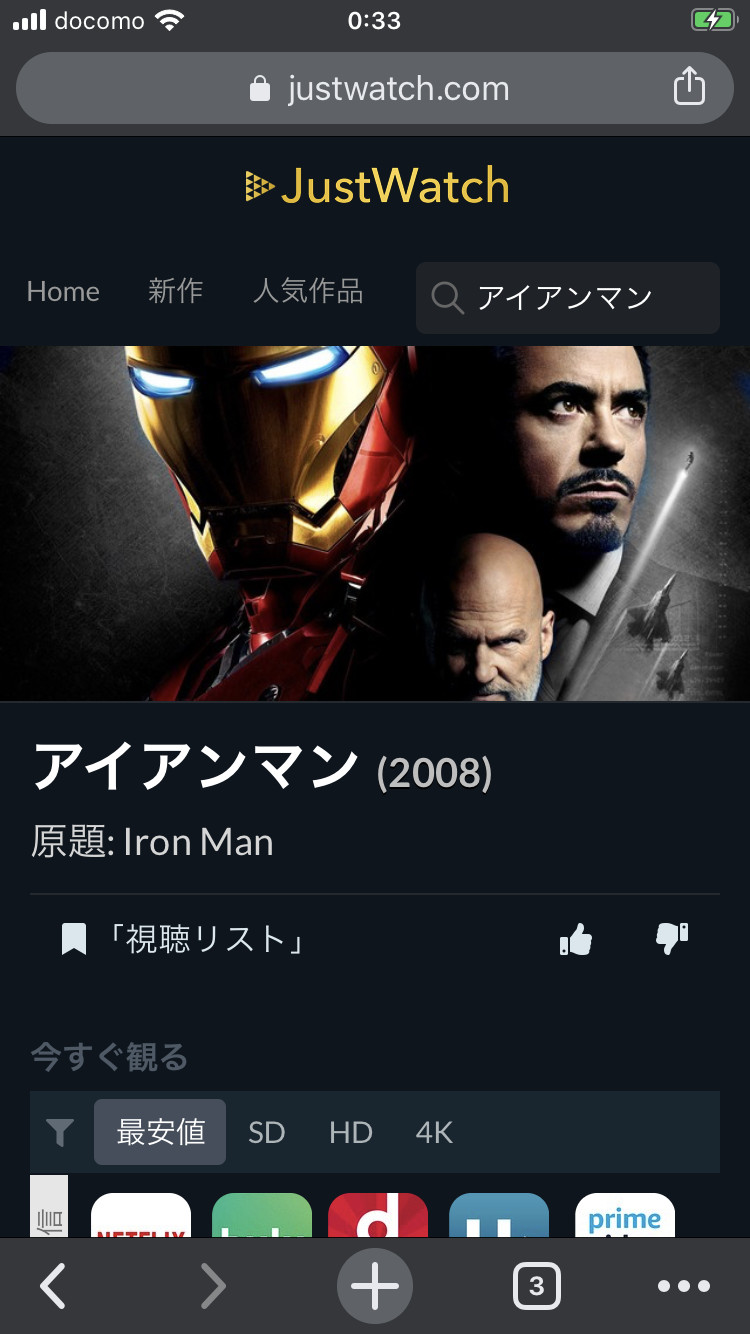Add Iron Man to 視聴リスト
This screenshot has width=750, height=1334.
[182, 939]
